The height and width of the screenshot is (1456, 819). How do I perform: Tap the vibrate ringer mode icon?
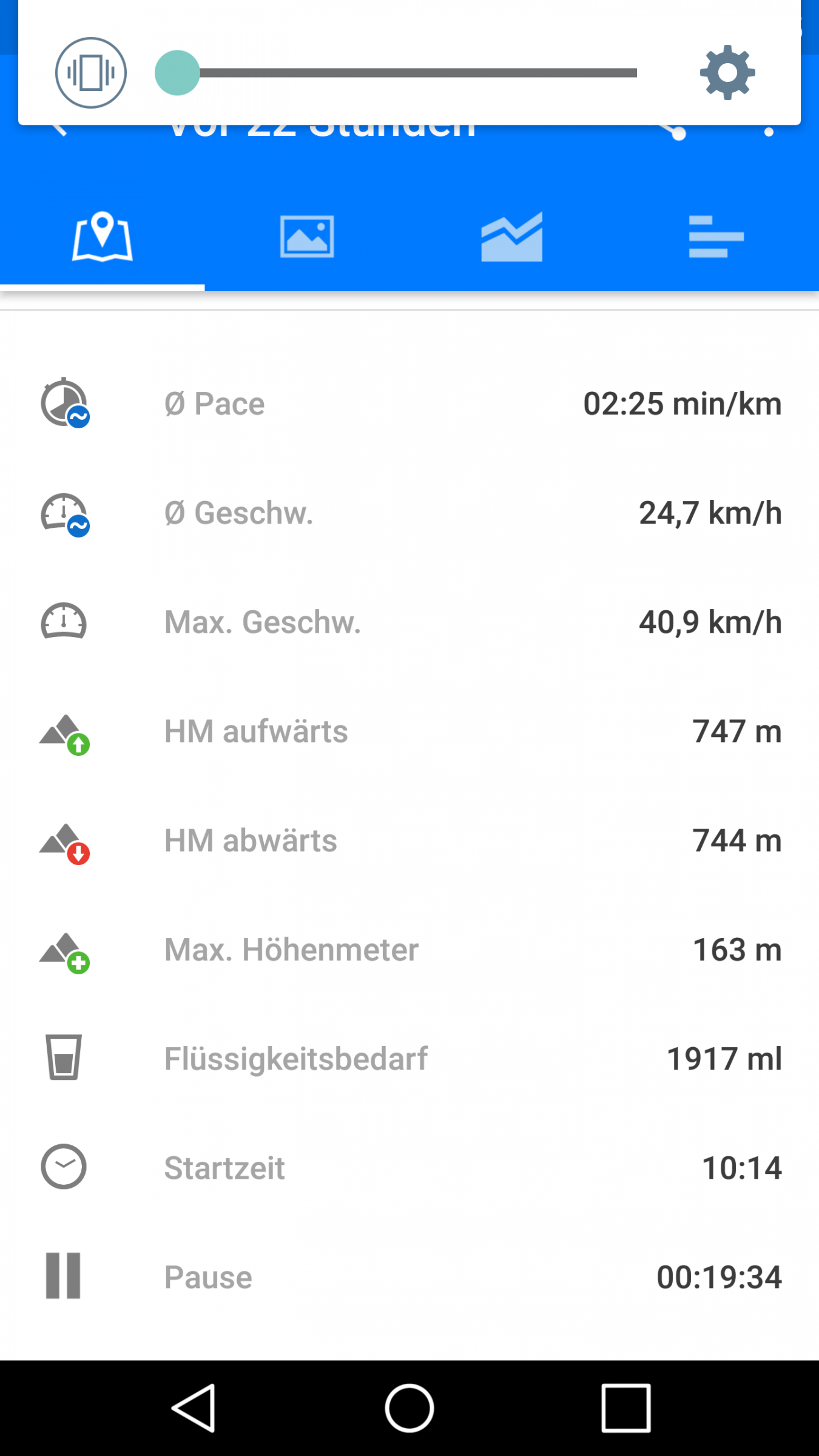coord(91,73)
